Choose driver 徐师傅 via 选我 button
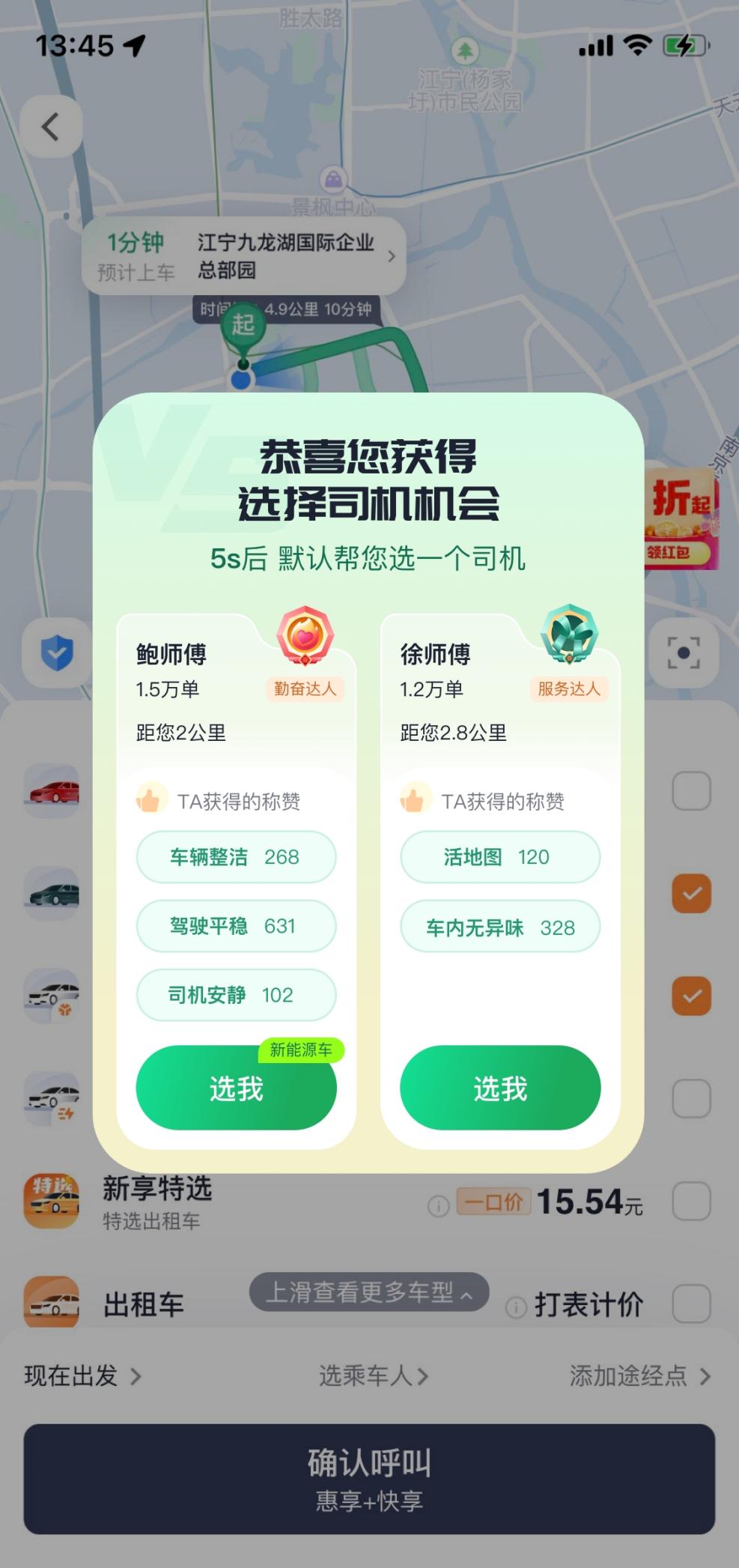Viewport: 739px width, 1568px height. (500, 1088)
